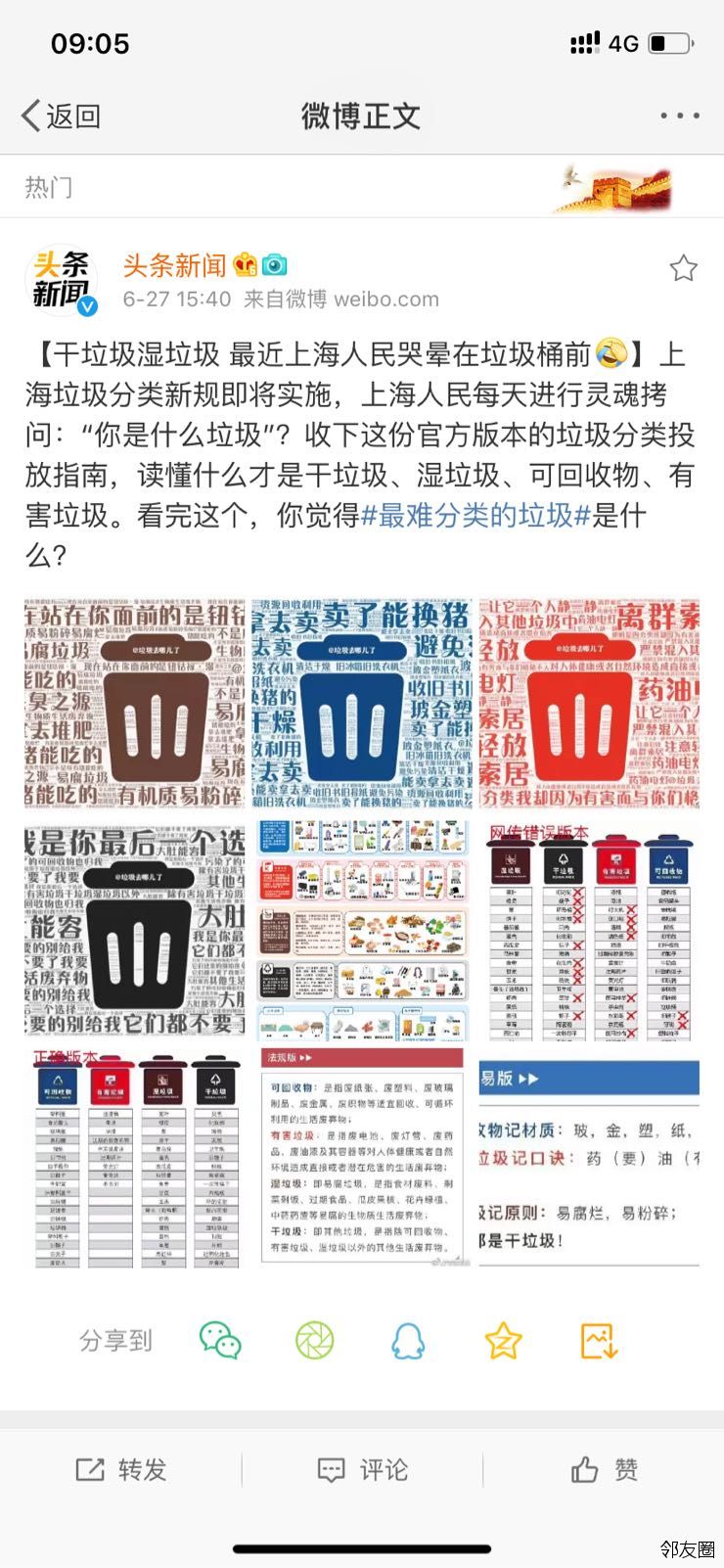Open the red trash bin image
The image size is (724, 1568).
589,704
